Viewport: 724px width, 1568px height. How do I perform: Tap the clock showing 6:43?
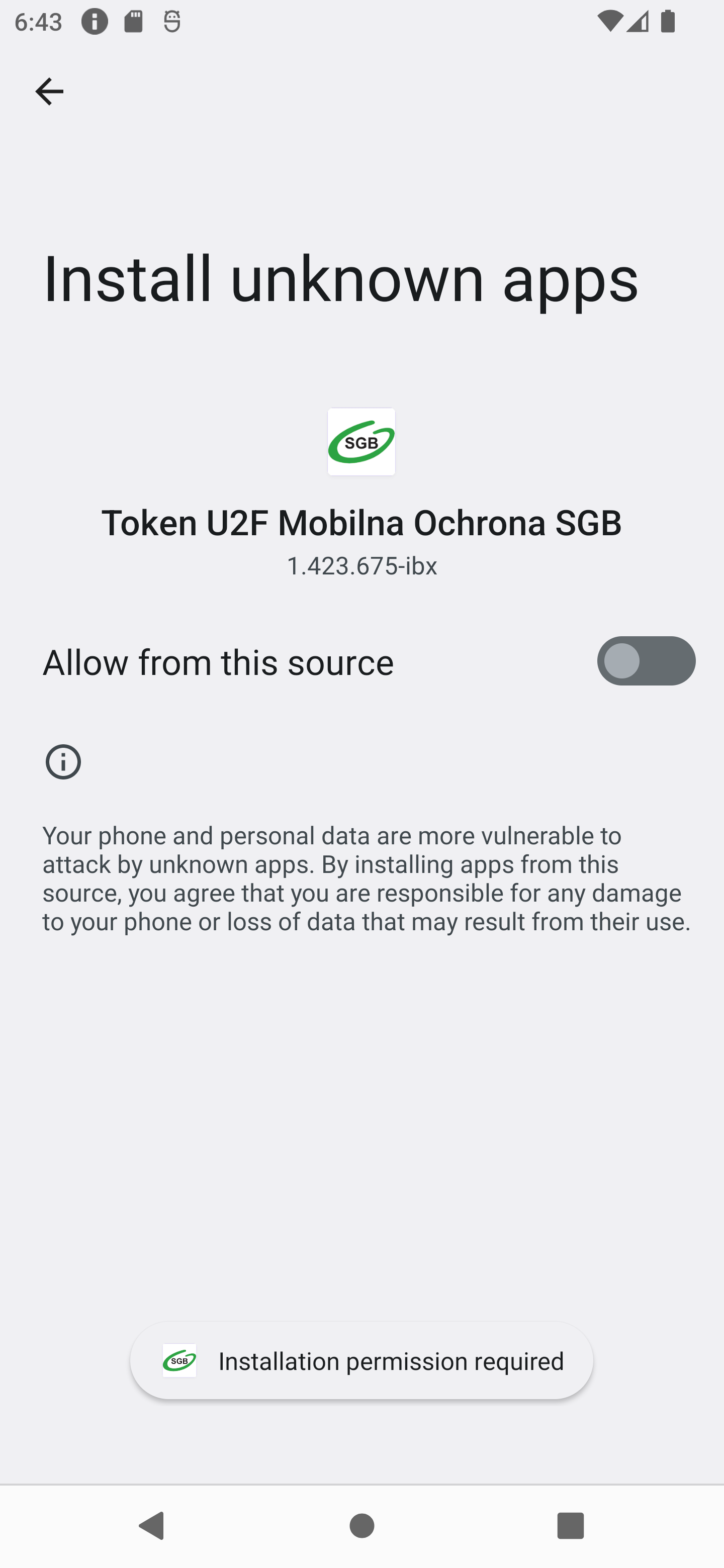pos(38,21)
